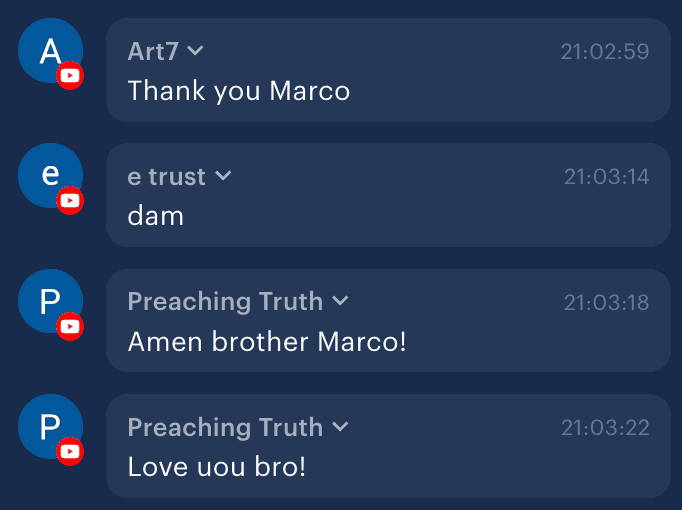Tap e trust's avatar icon

[x=50, y=176]
